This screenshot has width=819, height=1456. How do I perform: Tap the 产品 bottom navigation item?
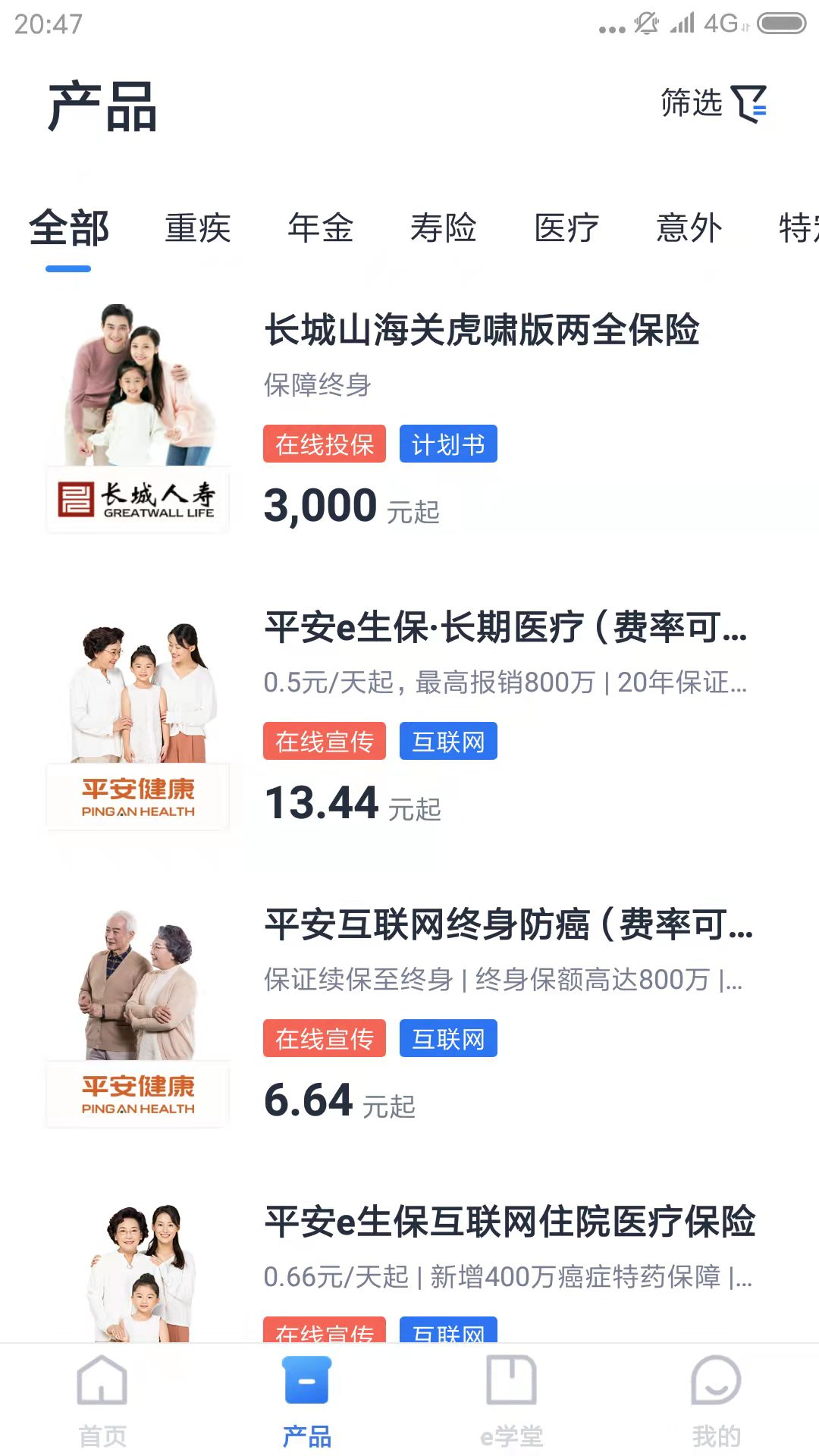pos(307,1401)
